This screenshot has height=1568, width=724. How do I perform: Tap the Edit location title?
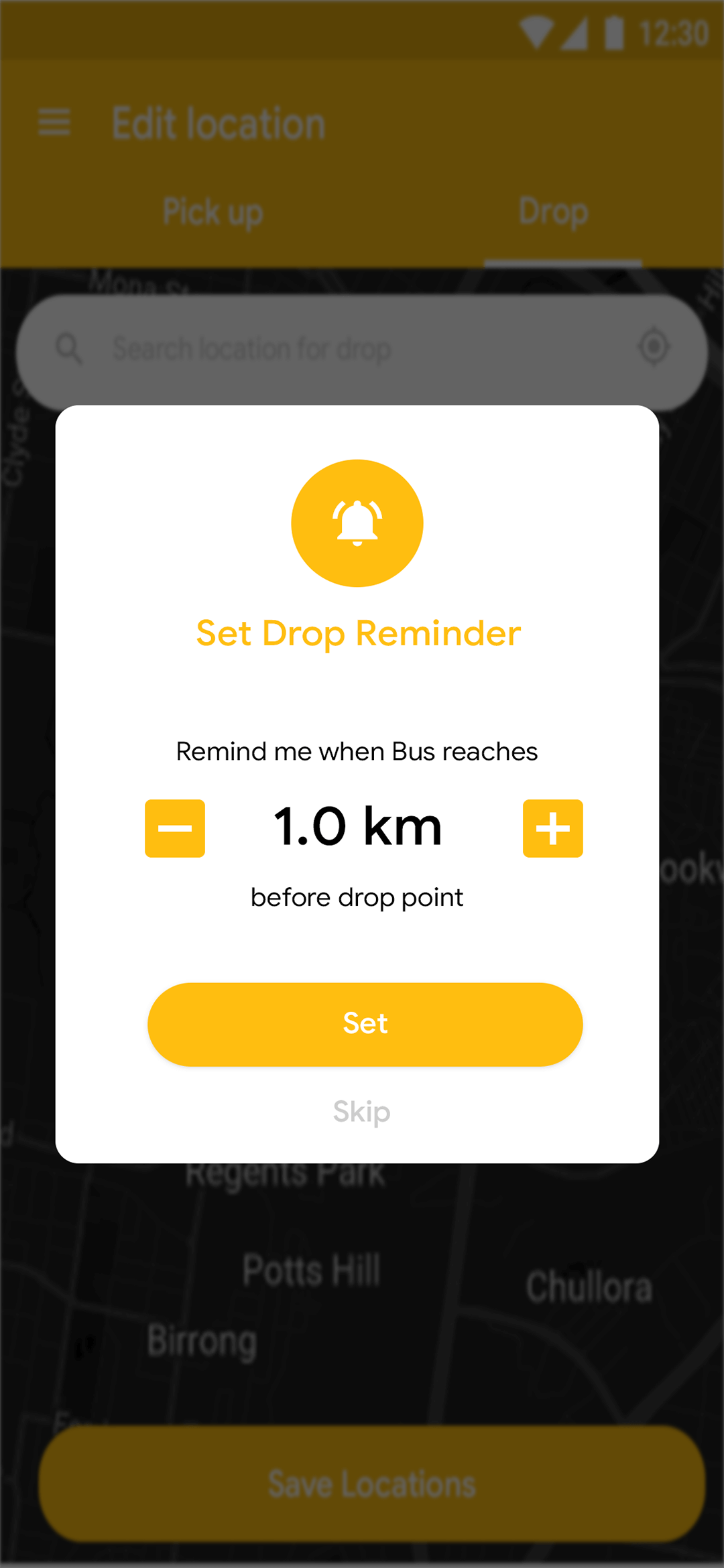[x=219, y=123]
